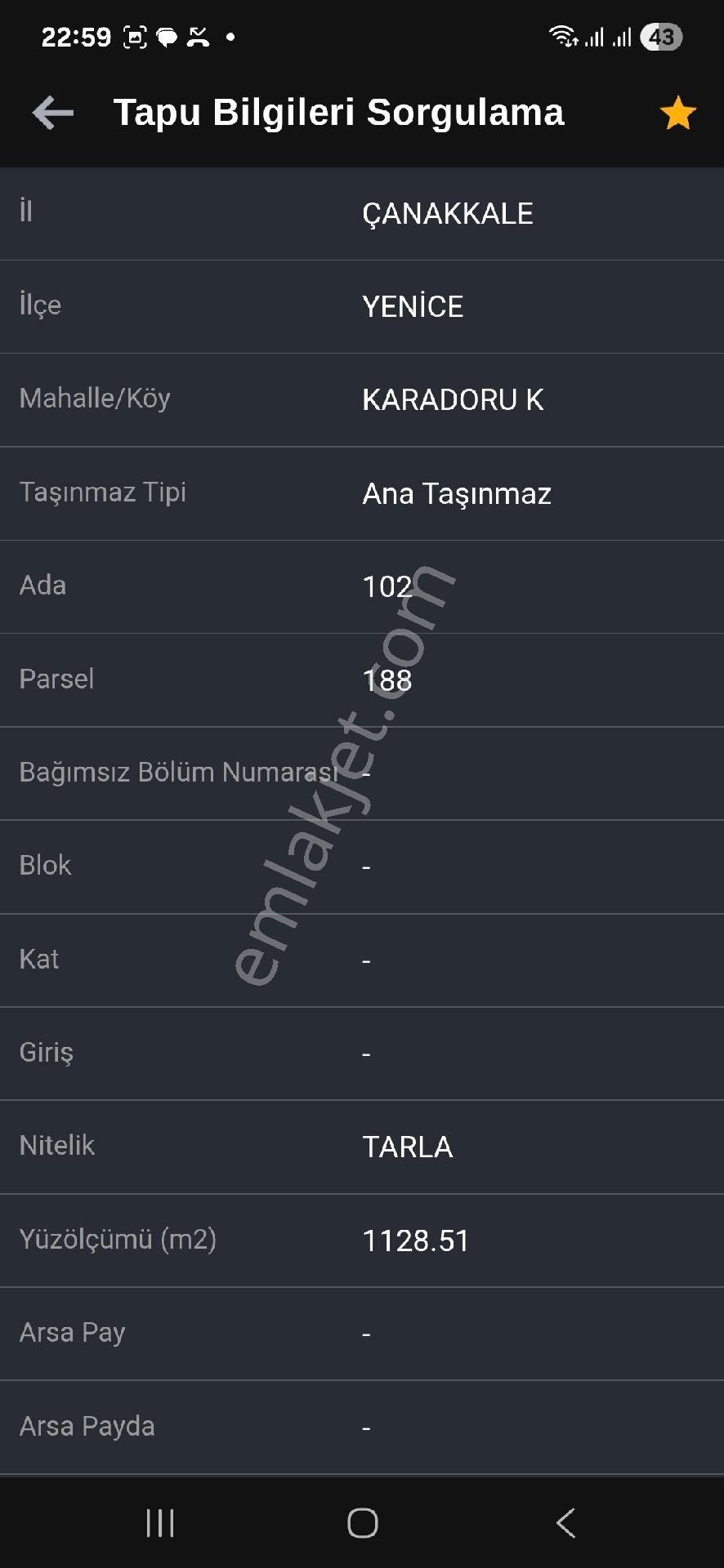
Task: Tap the missed call icon in status bar
Action: (x=202, y=36)
